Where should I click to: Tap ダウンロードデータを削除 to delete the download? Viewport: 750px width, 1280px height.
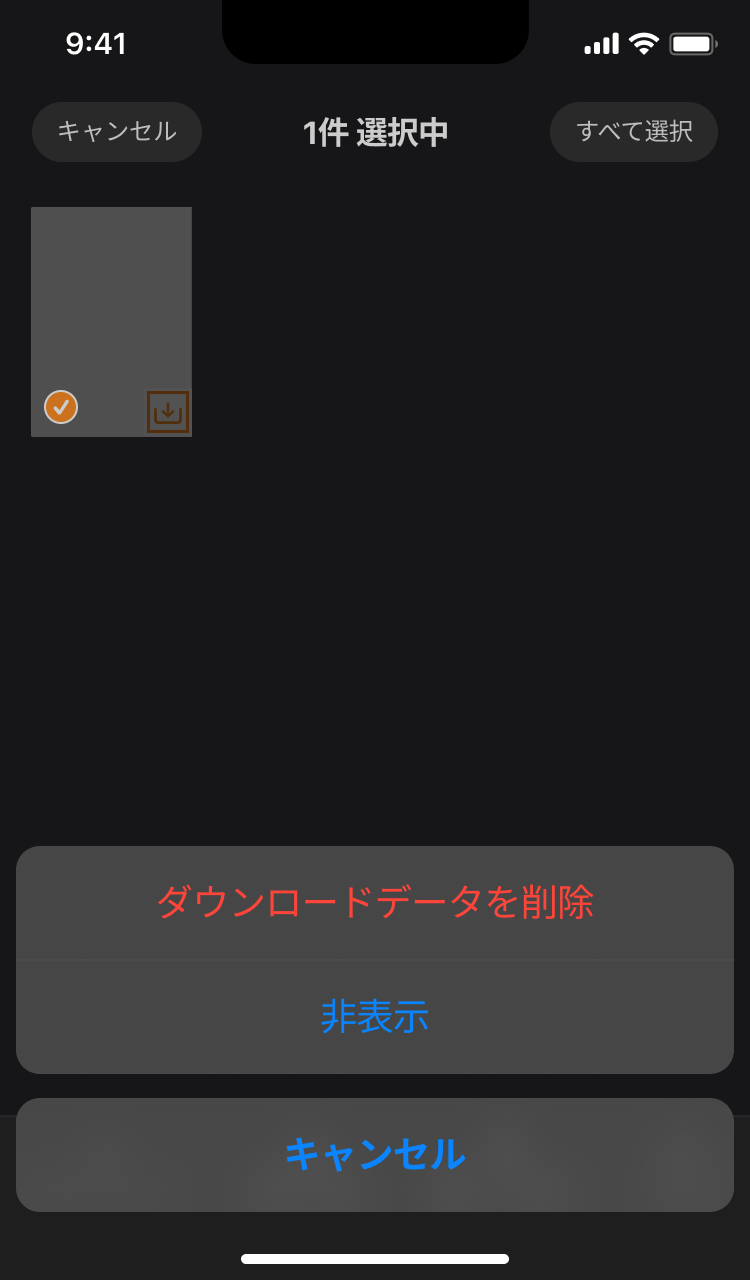coord(375,902)
